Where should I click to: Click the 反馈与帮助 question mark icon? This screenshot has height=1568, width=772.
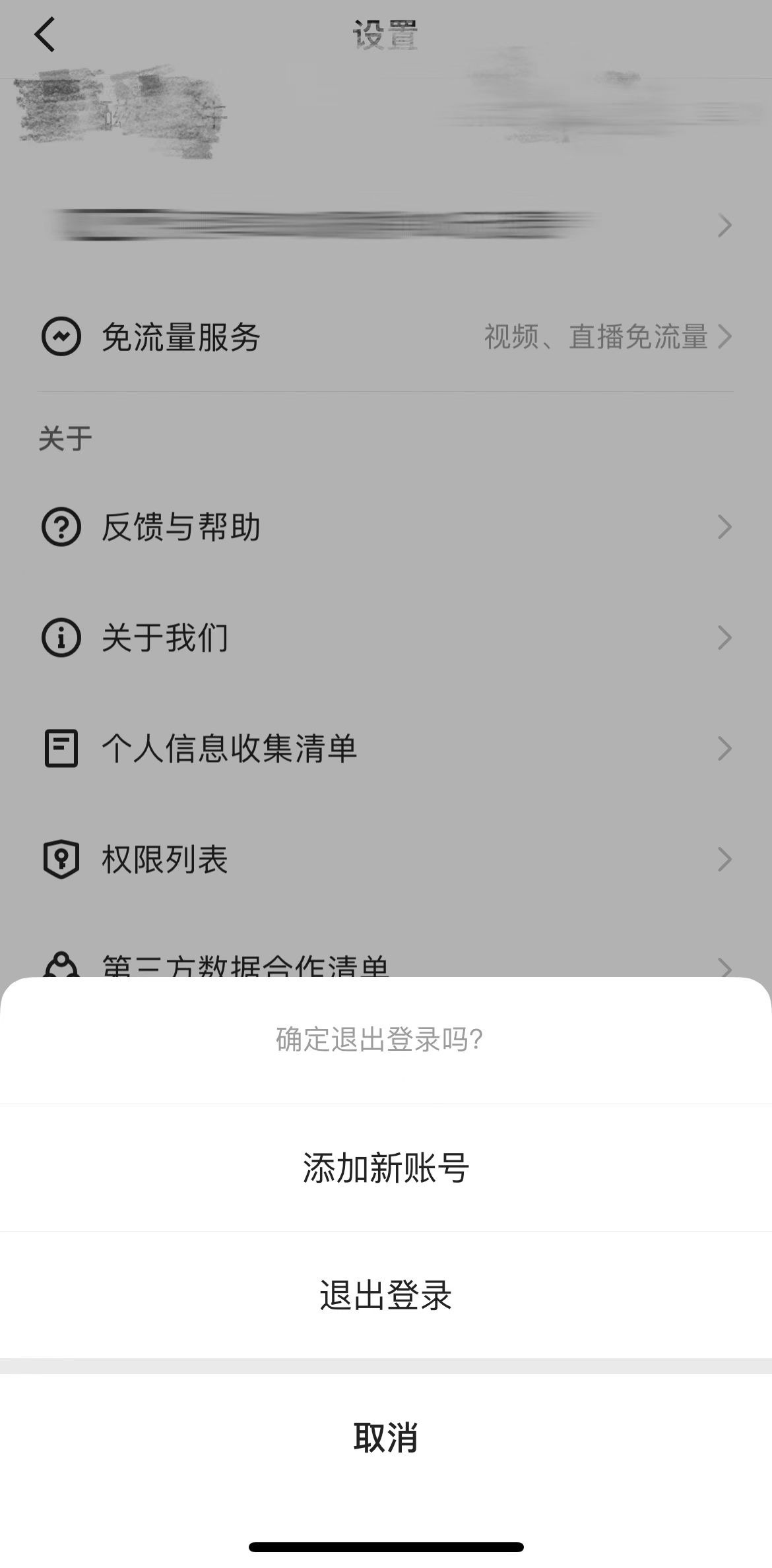pyautogui.click(x=61, y=526)
